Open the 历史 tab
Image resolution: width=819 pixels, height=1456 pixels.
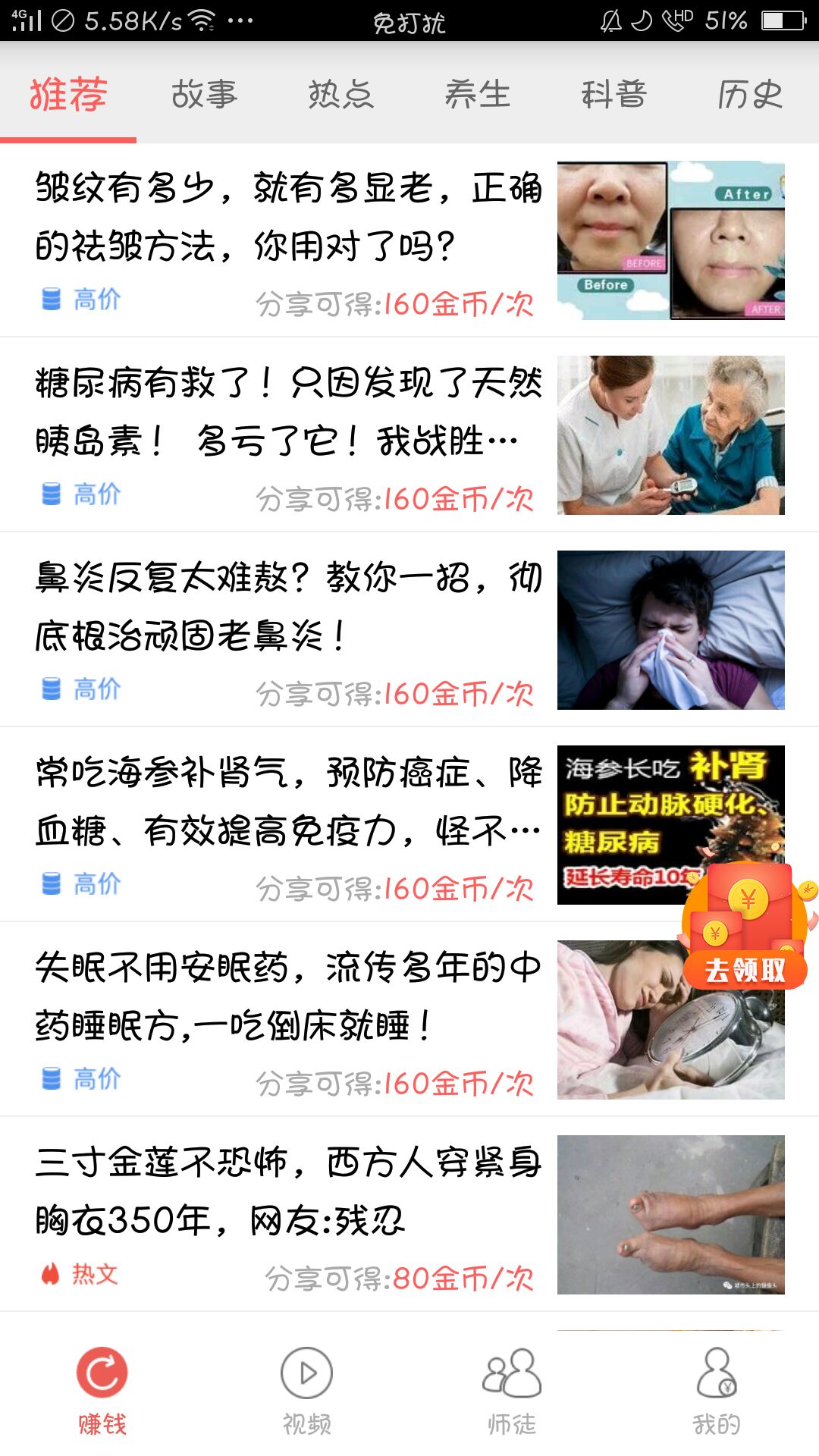pyautogui.click(x=751, y=94)
